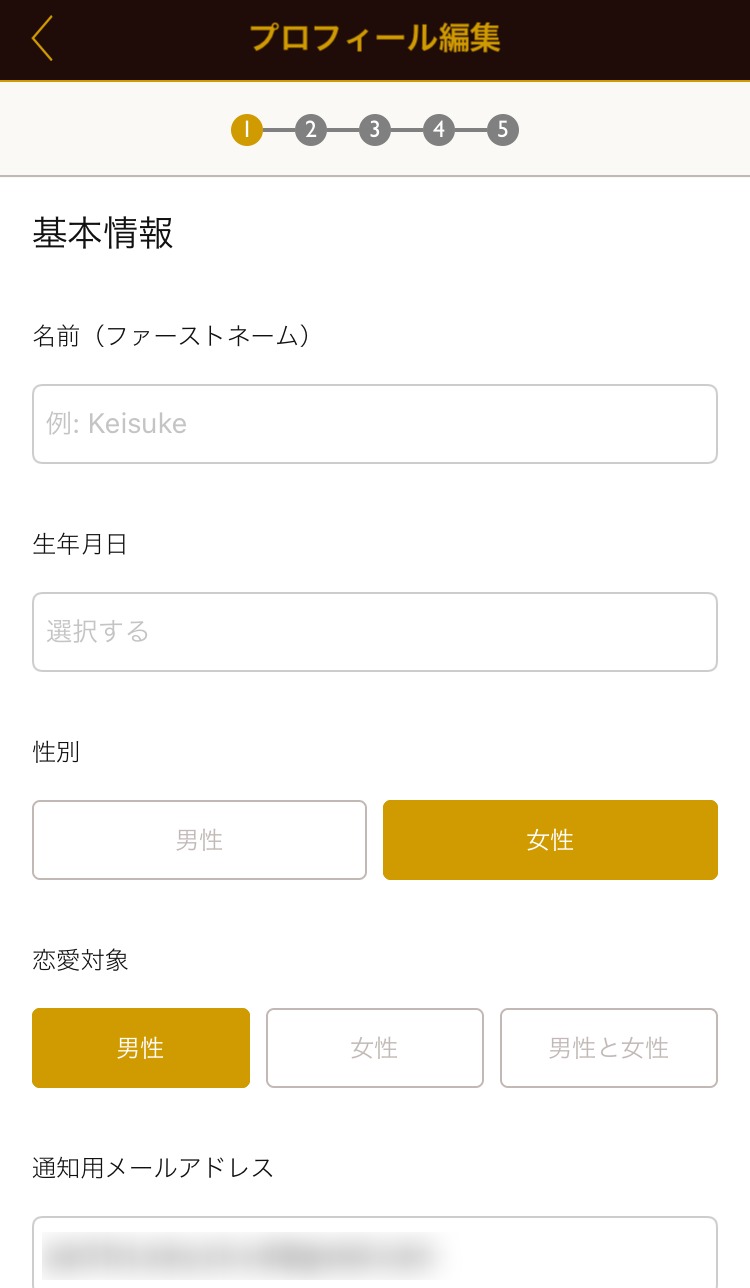Navigate to step 4 of the form
The height and width of the screenshot is (1288, 750).
[439, 130]
